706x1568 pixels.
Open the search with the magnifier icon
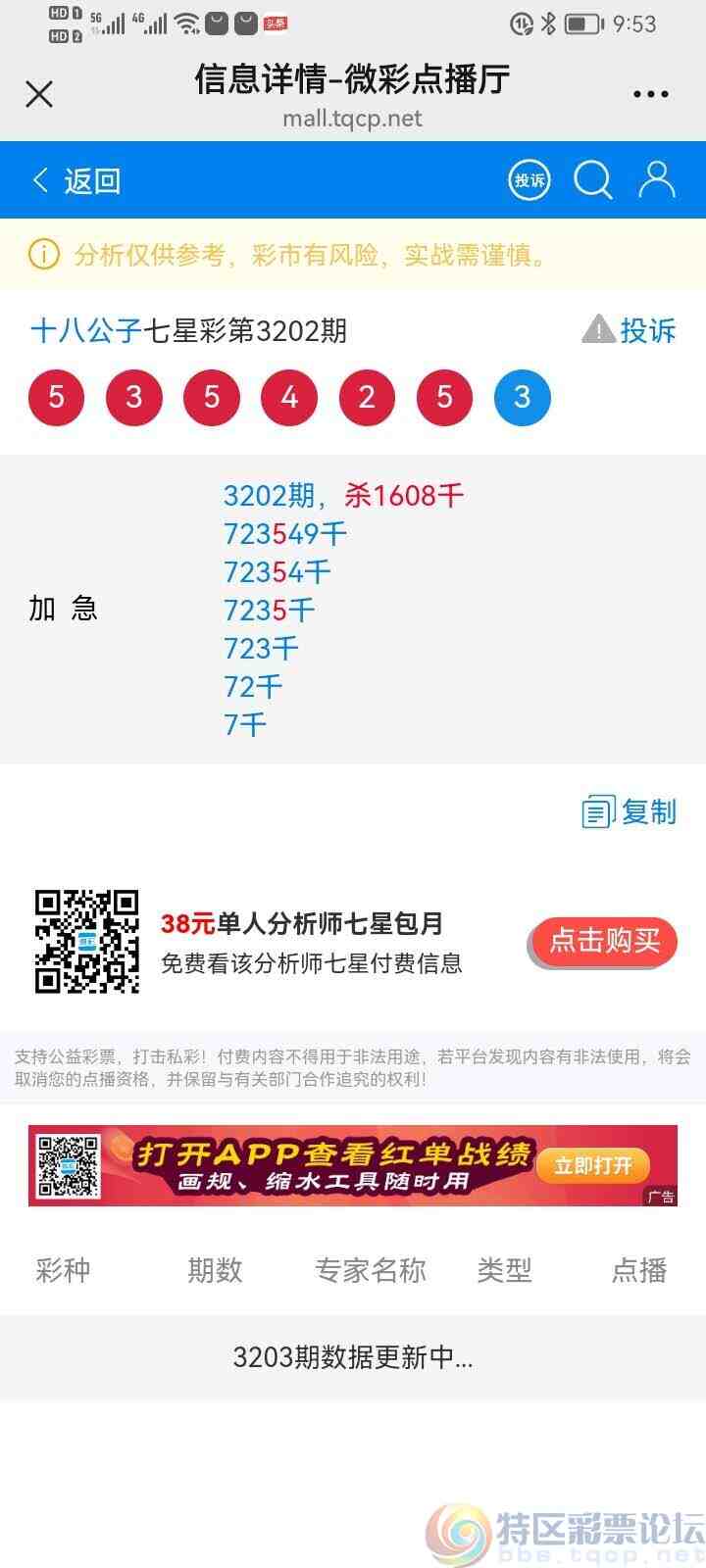click(x=592, y=180)
